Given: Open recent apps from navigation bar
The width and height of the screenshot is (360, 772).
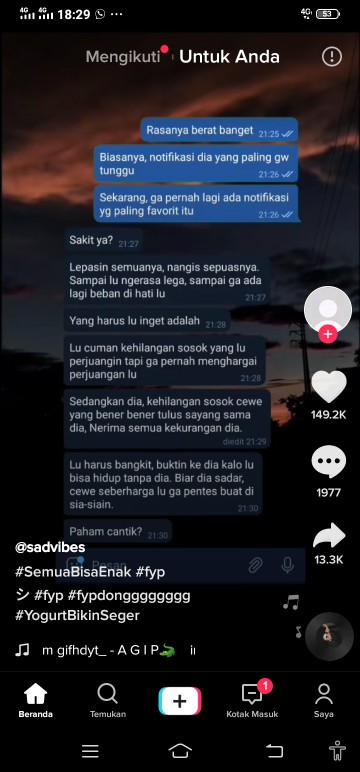Looking at the screenshot, I should coord(90,751).
